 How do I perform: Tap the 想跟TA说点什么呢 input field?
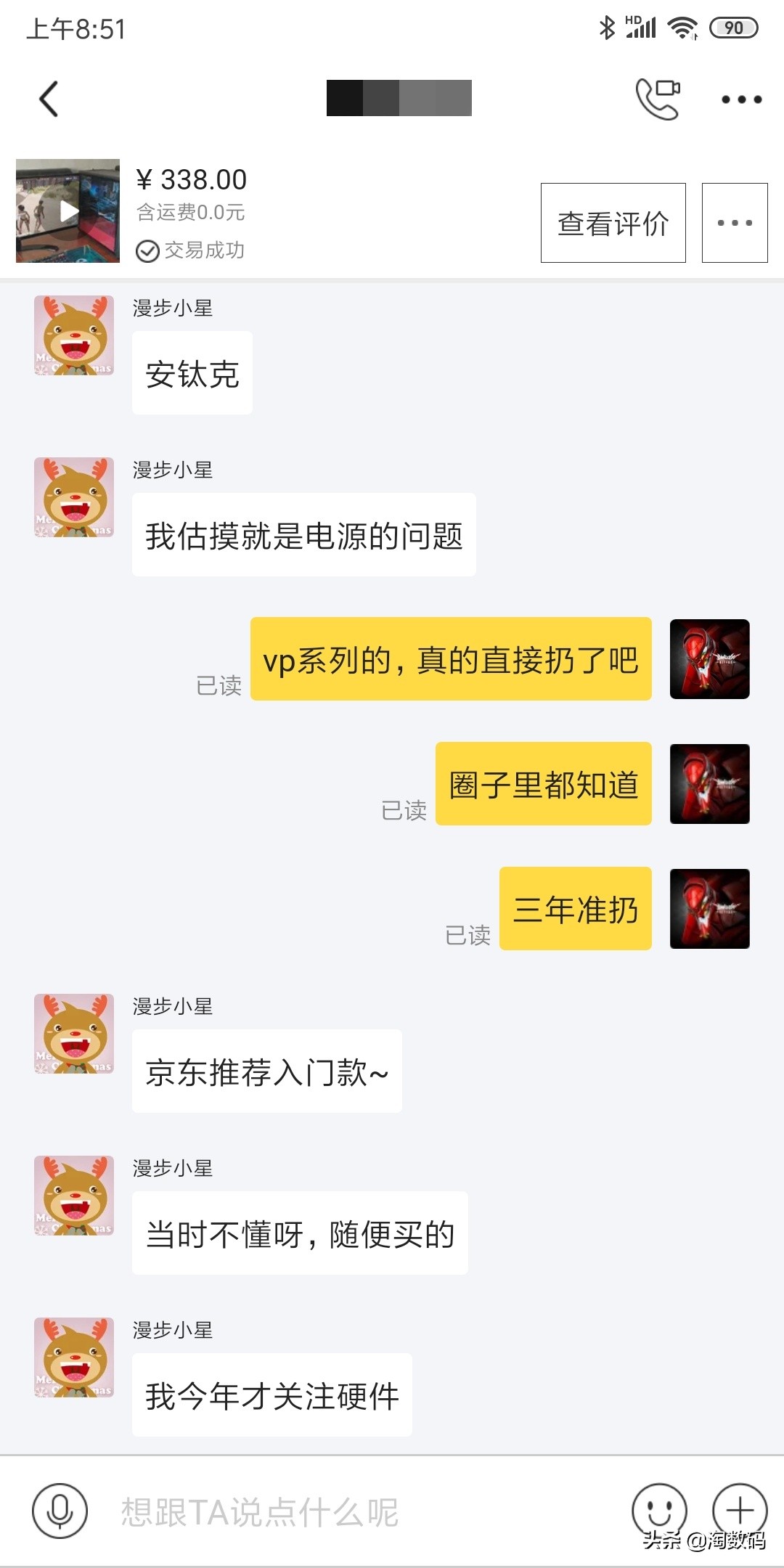coord(290,1511)
